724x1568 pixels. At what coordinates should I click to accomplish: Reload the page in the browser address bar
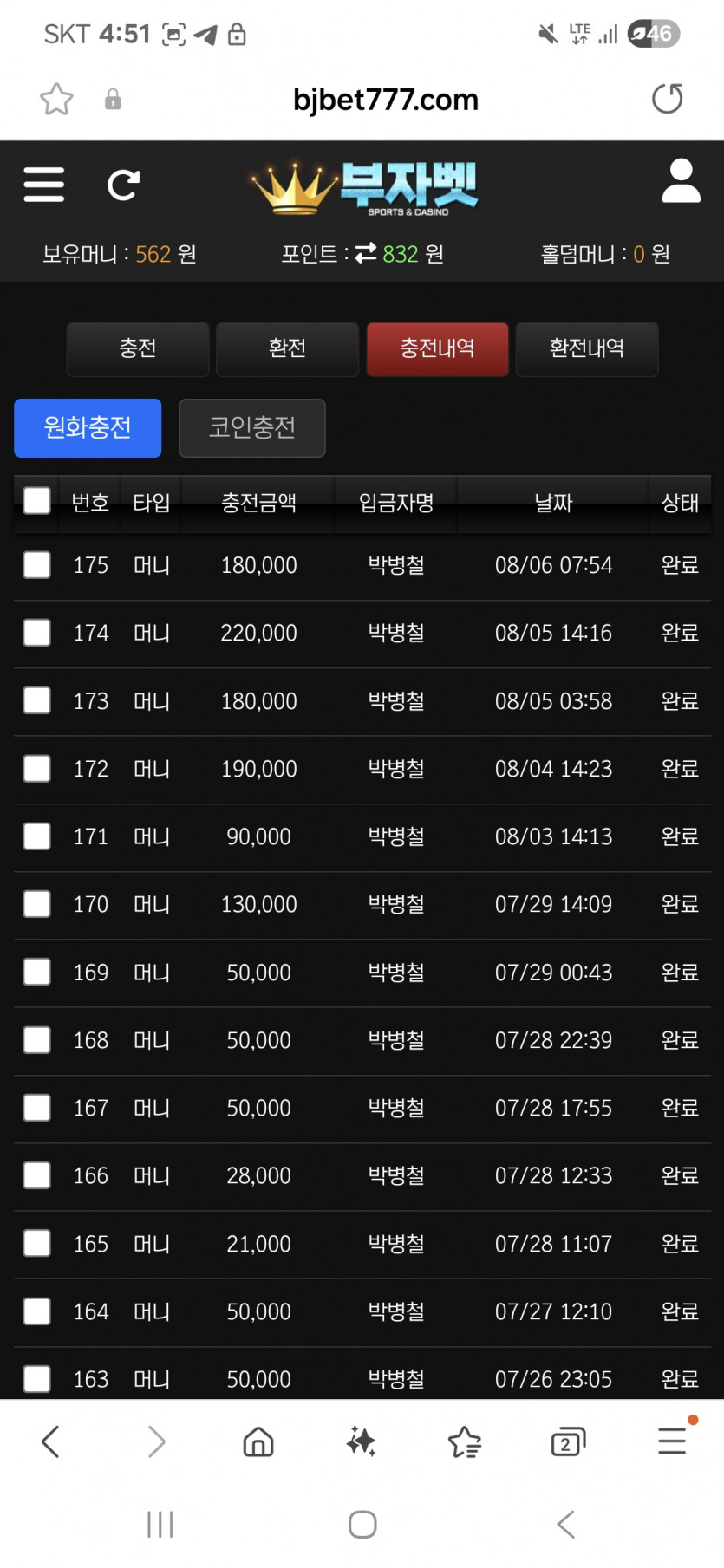[x=668, y=99]
